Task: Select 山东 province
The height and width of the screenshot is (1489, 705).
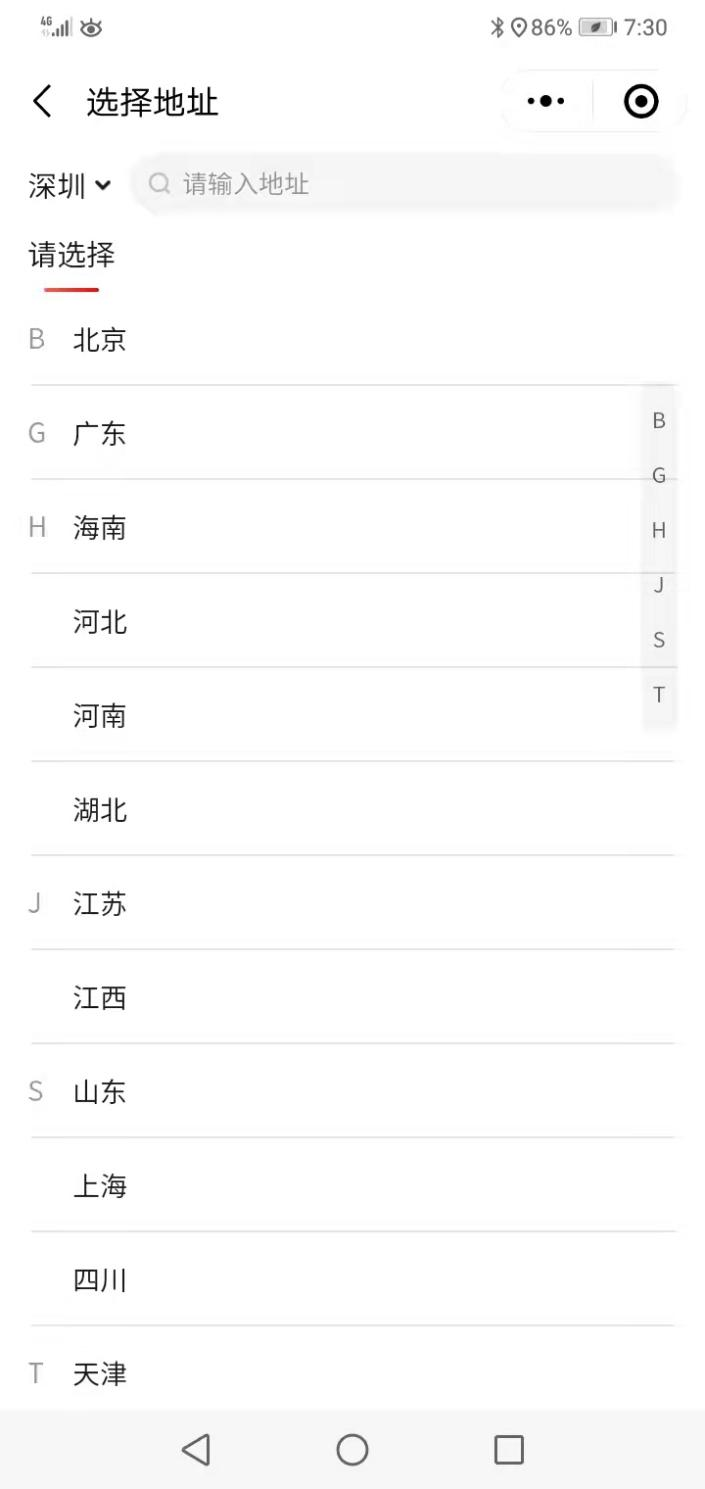Action: 100,1092
